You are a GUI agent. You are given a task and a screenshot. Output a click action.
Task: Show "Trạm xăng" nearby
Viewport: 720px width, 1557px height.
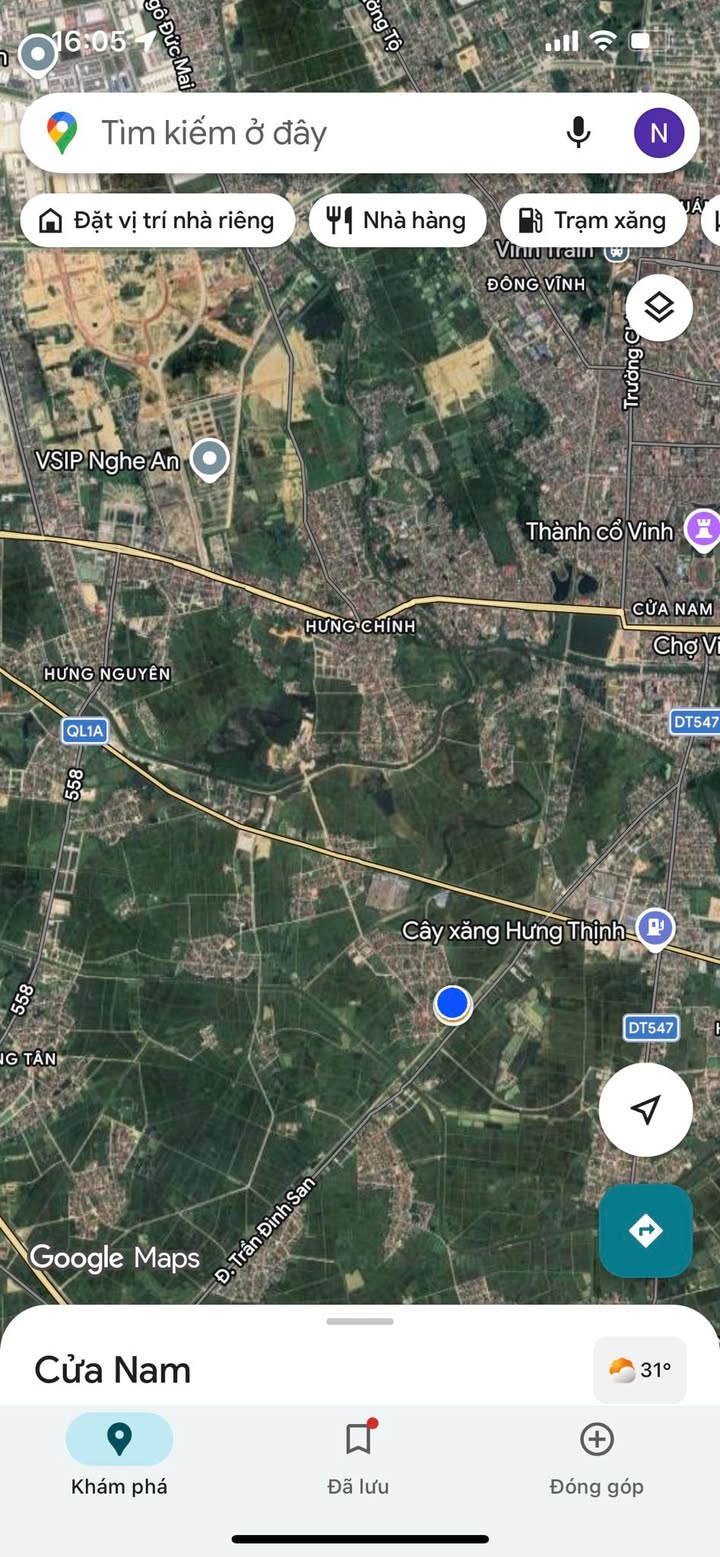click(593, 221)
